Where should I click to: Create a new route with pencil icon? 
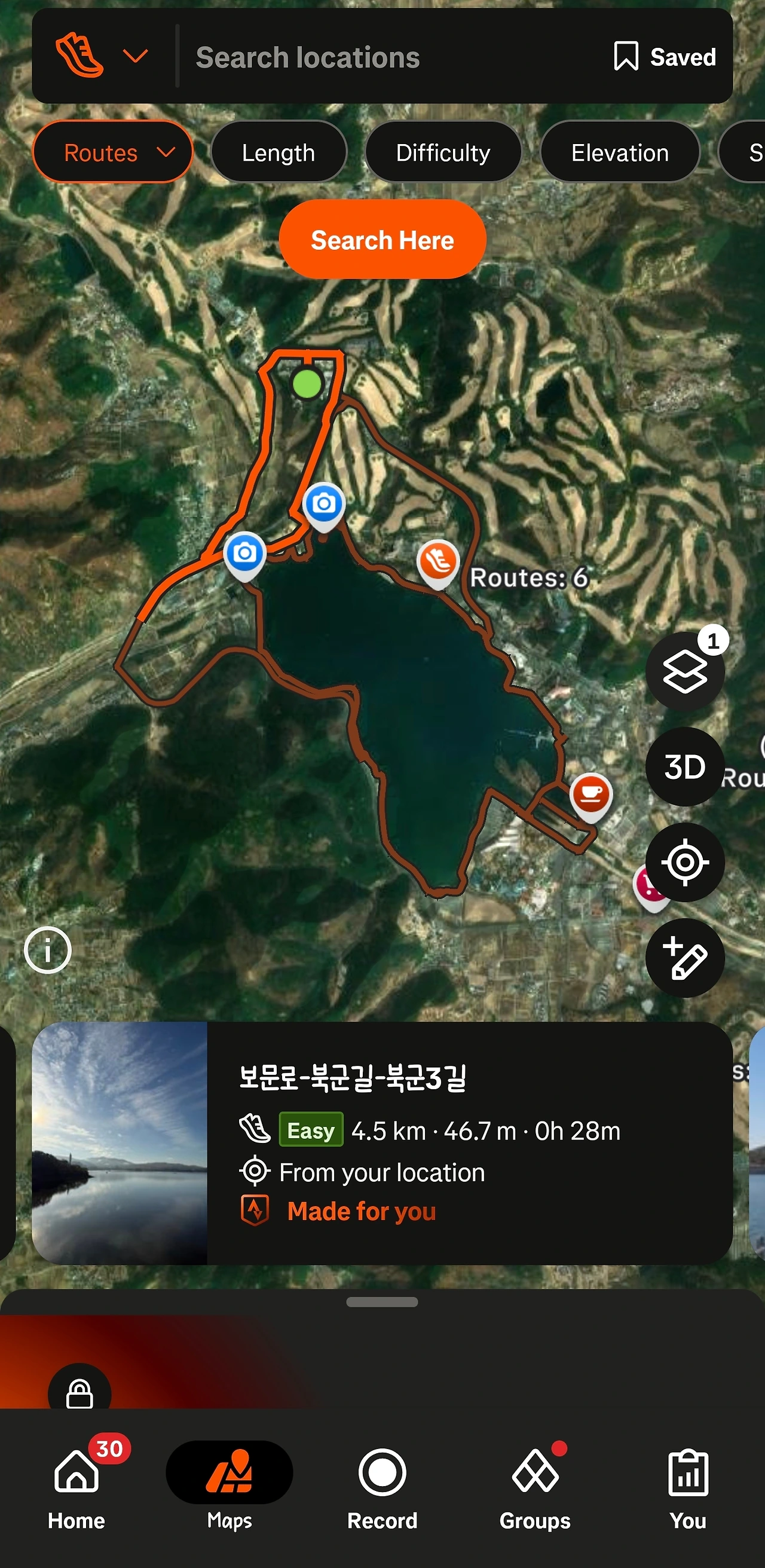click(x=684, y=958)
